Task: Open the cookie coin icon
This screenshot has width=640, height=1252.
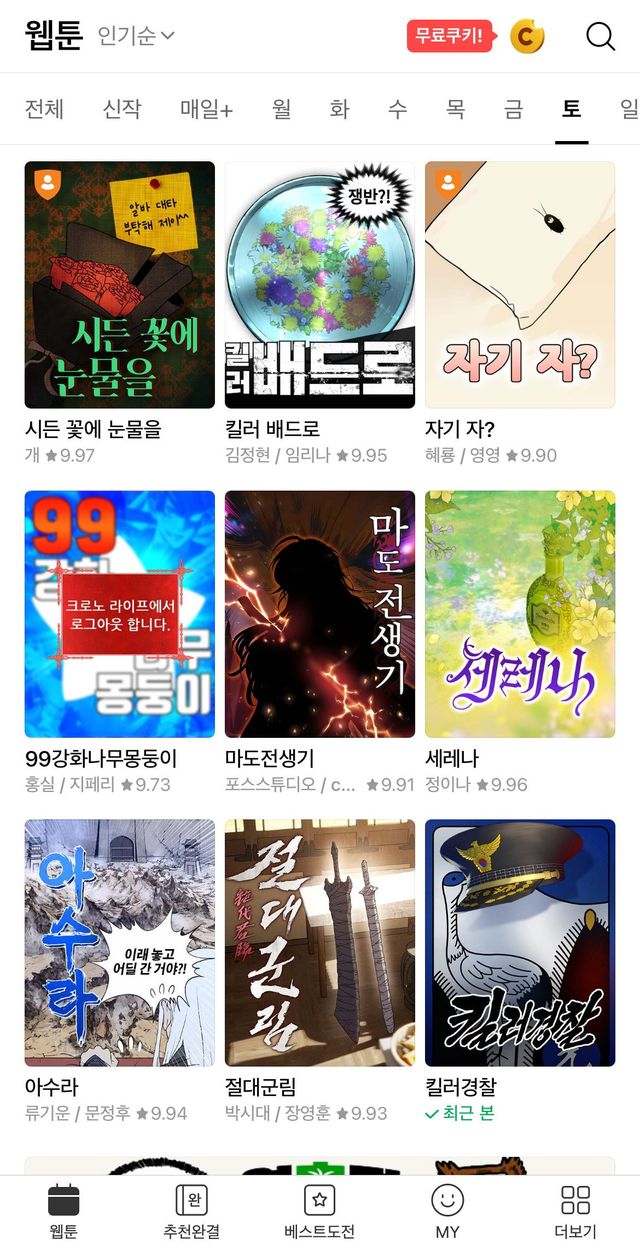Action: (527, 37)
